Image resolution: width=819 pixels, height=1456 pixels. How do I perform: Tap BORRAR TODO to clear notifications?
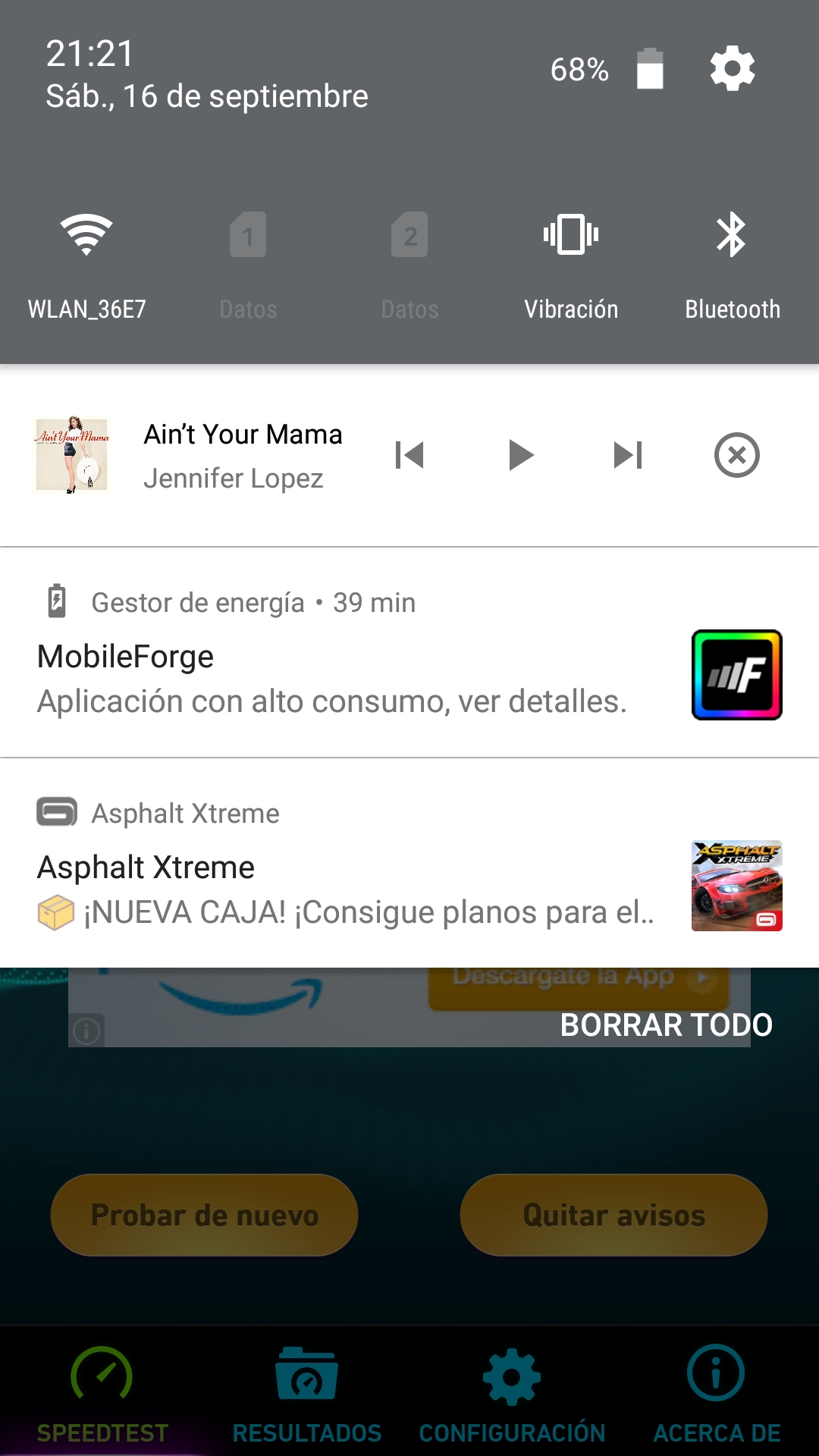click(666, 1025)
